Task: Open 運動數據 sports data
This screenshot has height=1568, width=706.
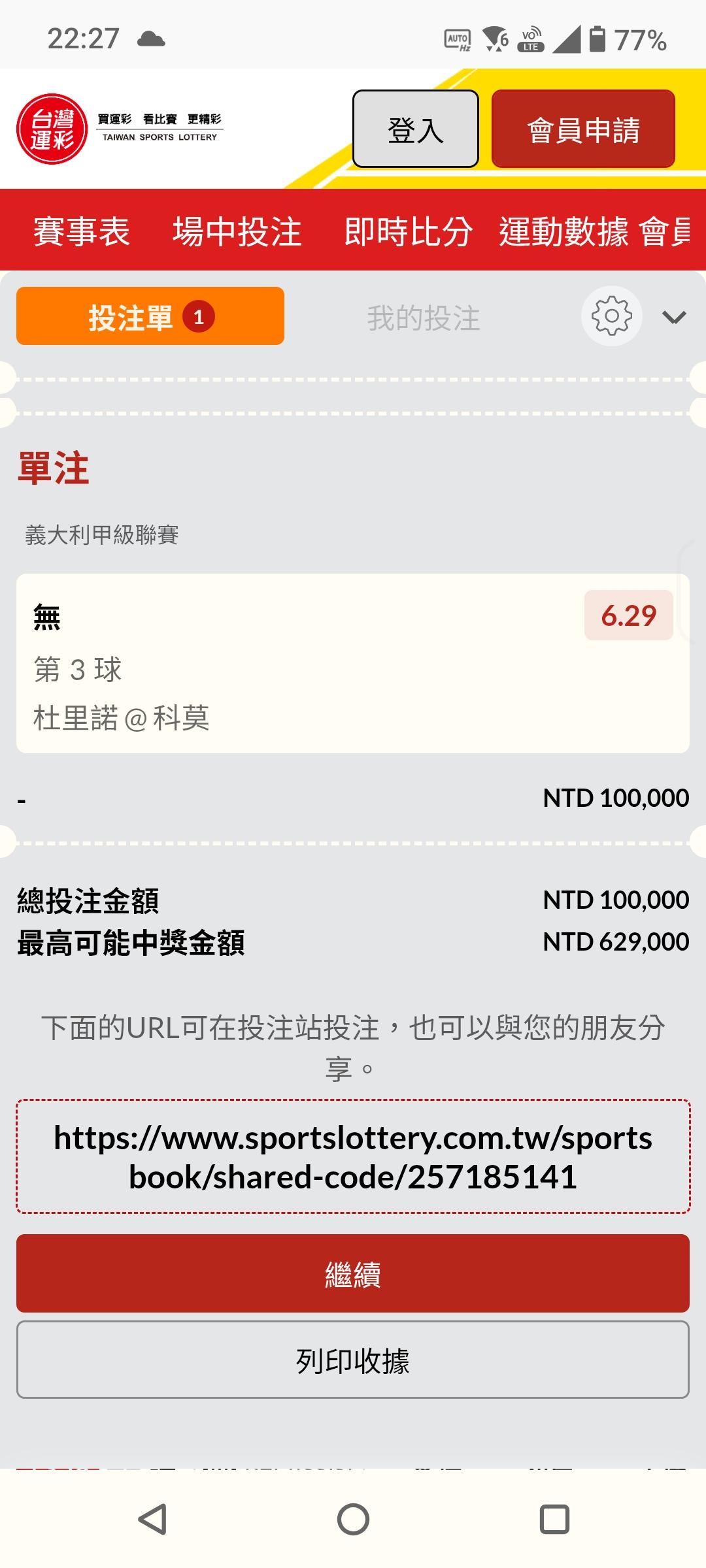Action: (563, 232)
